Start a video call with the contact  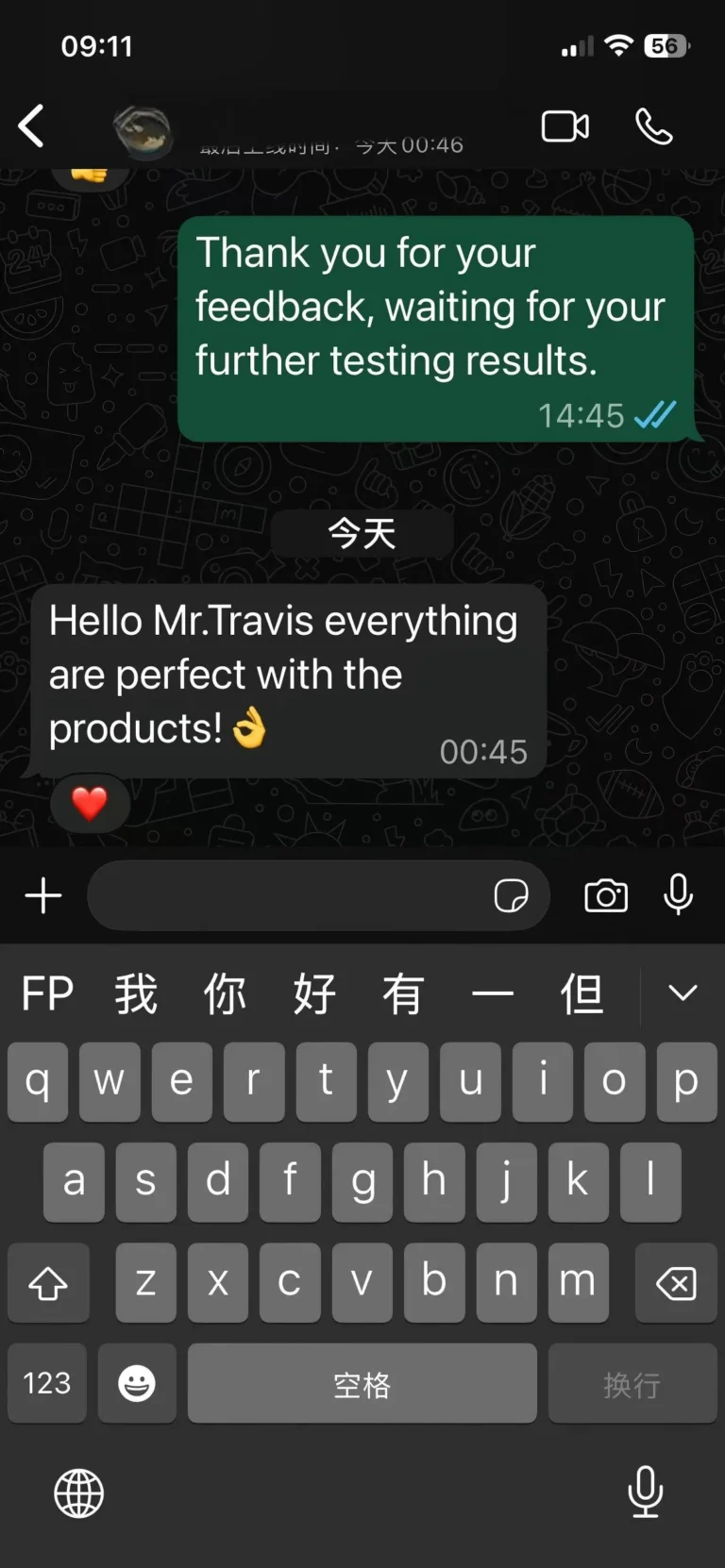coord(565,125)
